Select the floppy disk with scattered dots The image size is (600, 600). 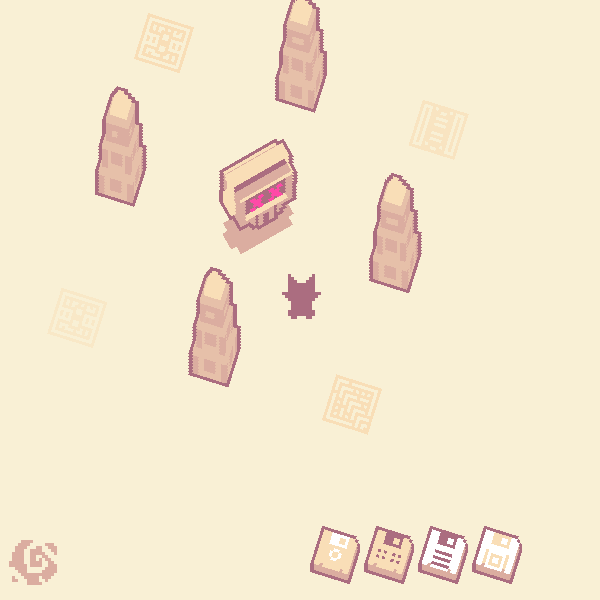tap(389, 554)
